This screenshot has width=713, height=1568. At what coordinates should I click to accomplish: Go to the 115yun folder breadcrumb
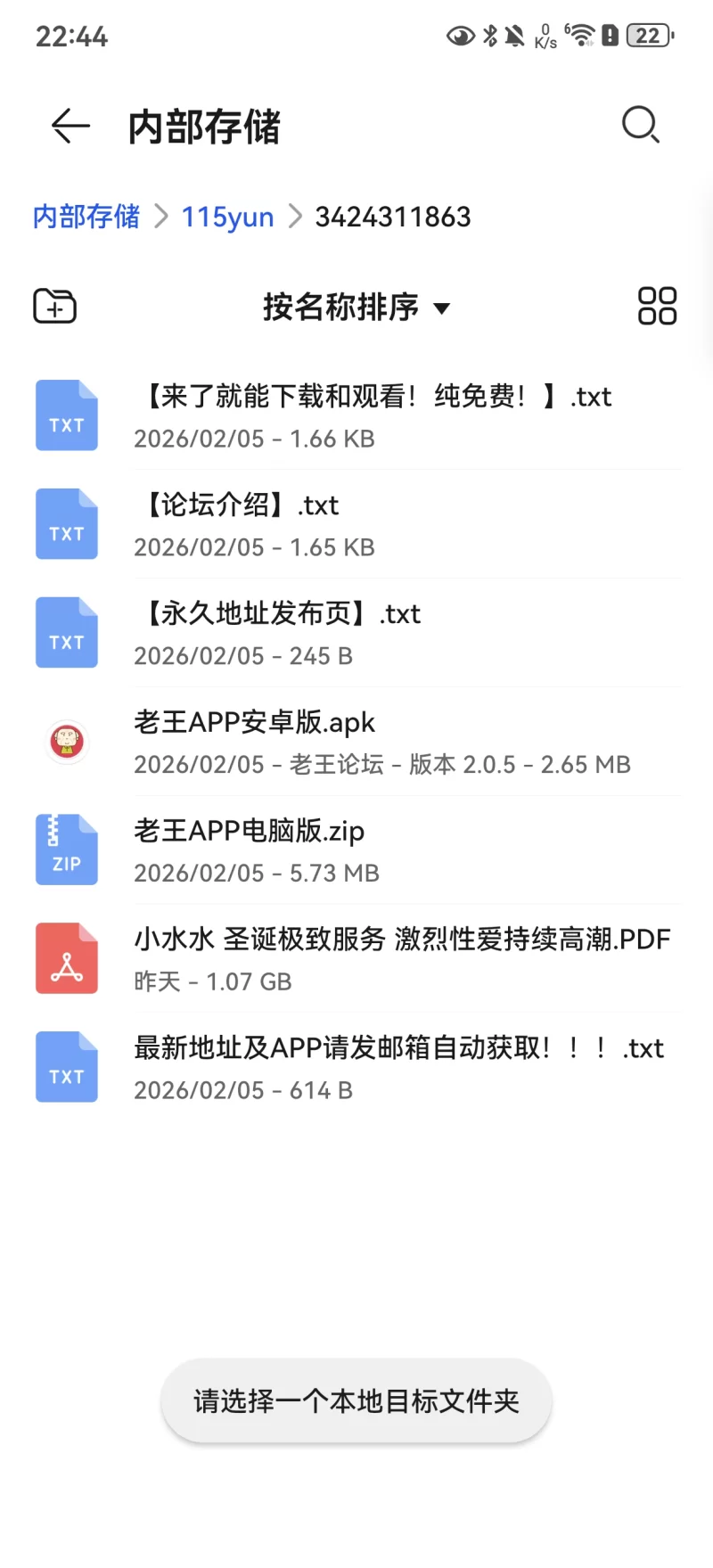point(227,217)
